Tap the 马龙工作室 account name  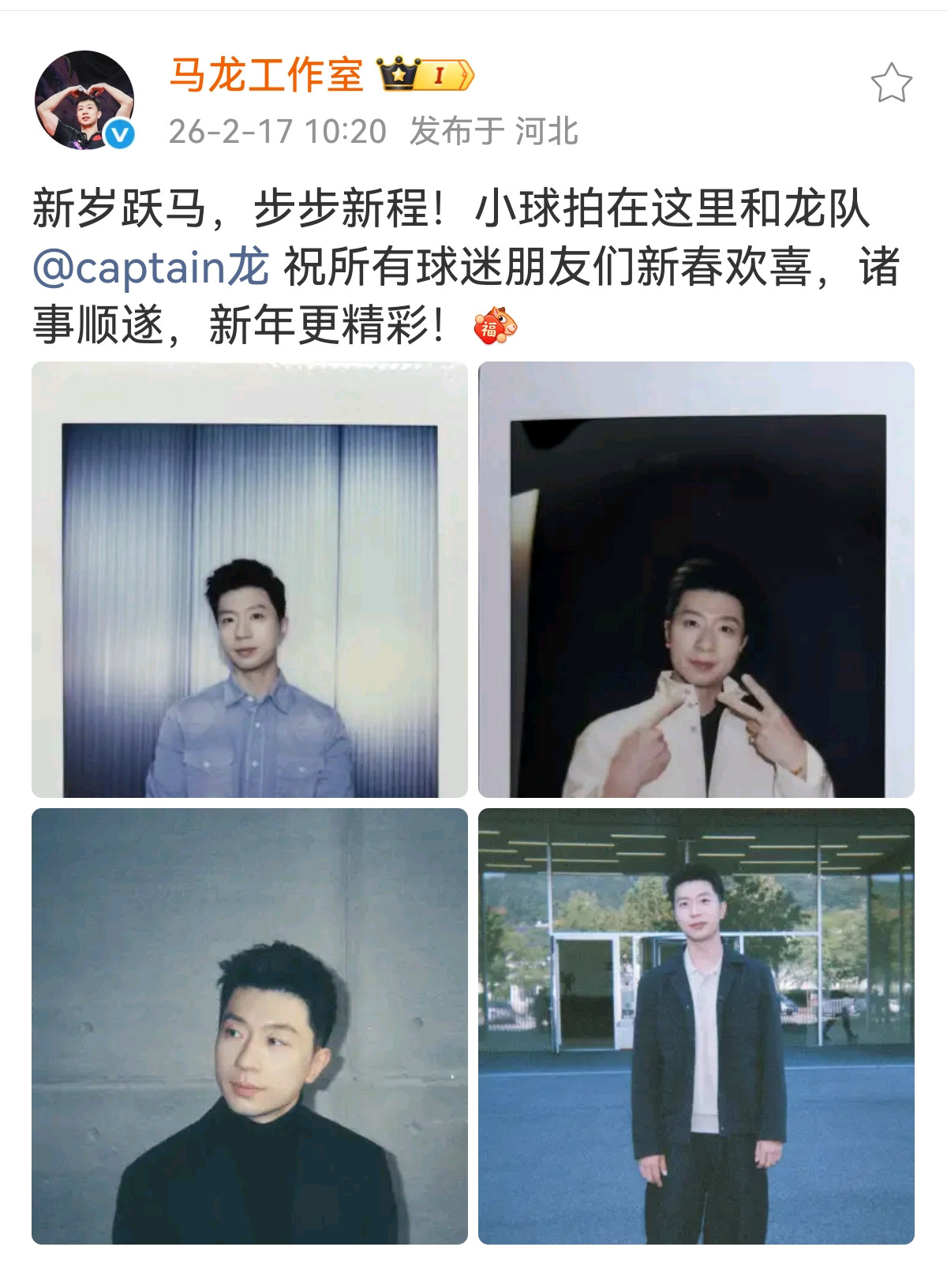point(266,76)
